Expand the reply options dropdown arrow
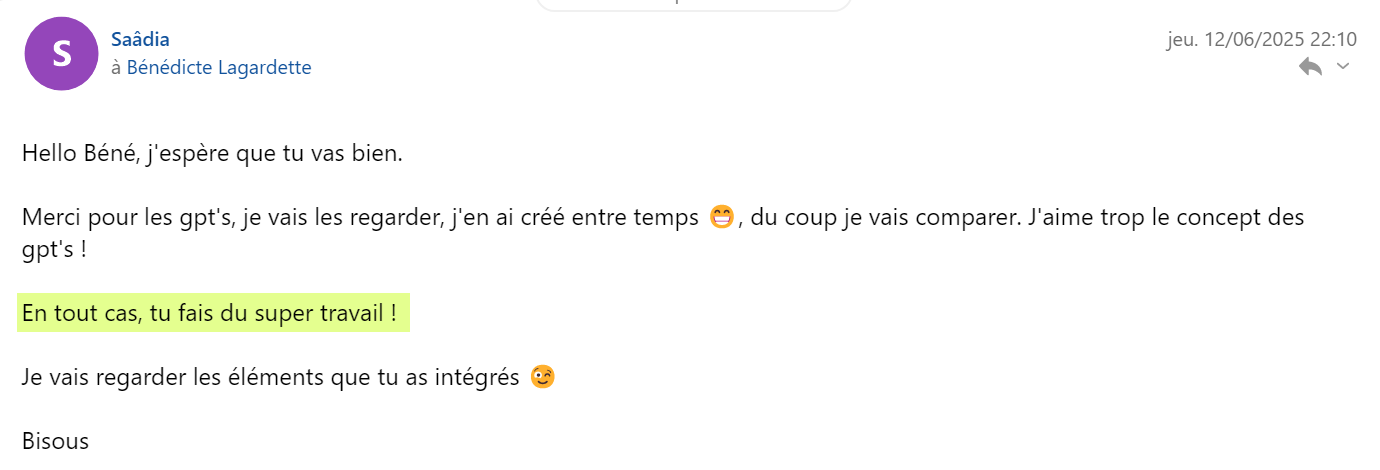 click(x=1343, y=67)
